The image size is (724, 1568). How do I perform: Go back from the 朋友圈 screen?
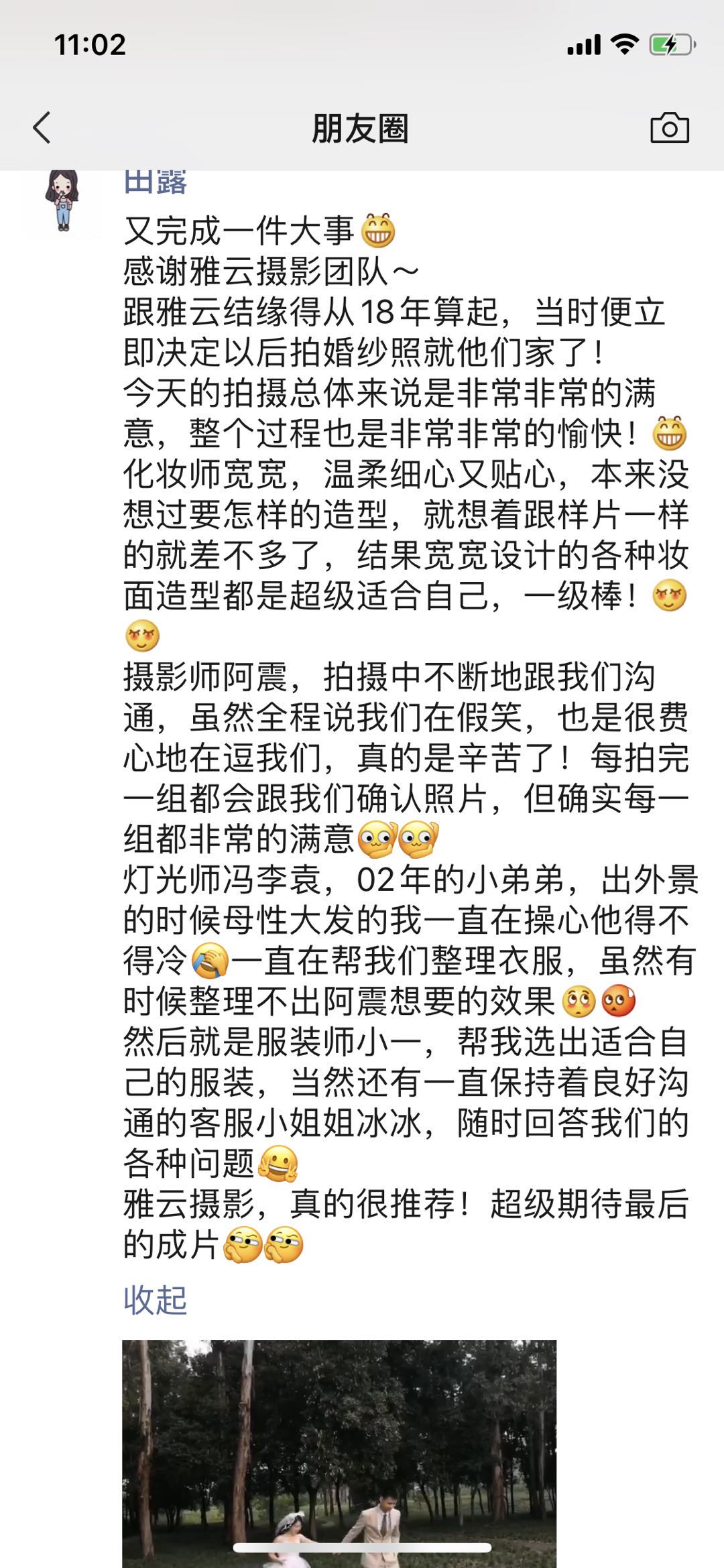tap(42, 127)
